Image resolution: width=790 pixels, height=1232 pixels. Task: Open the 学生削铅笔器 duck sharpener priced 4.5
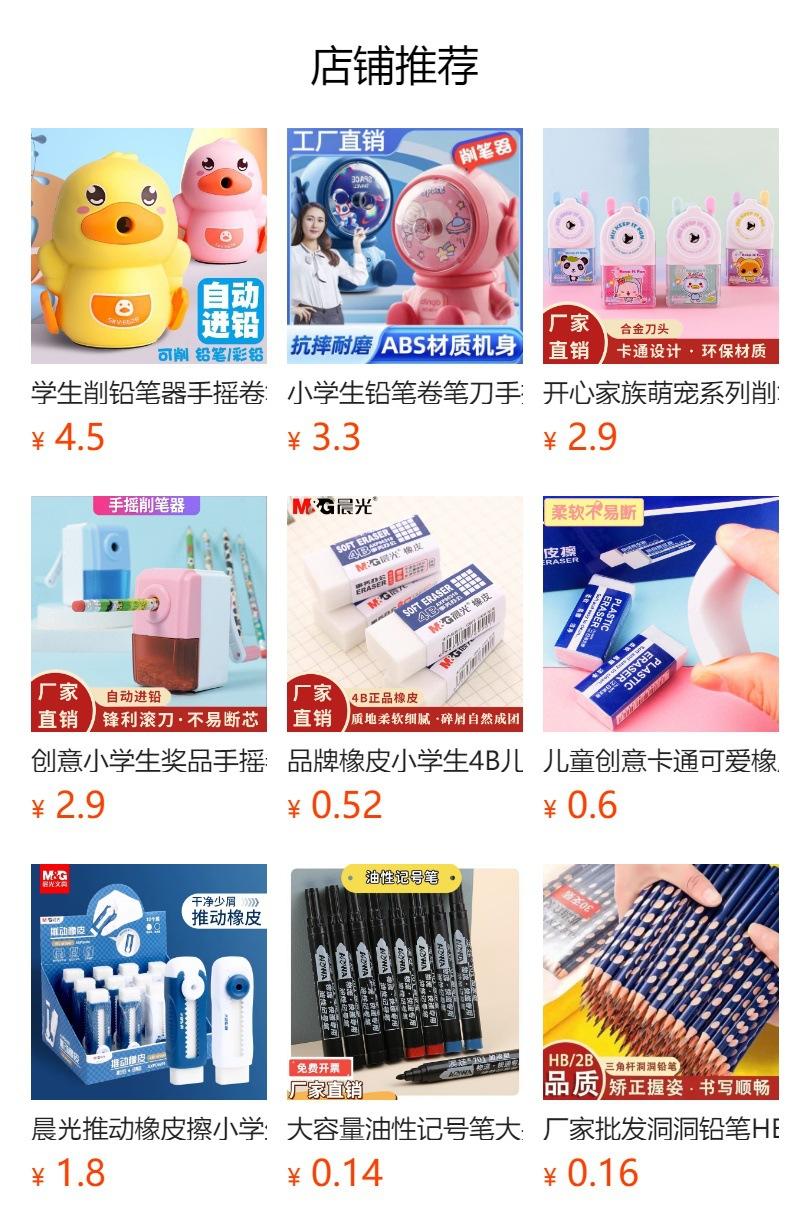pos(149,292)
